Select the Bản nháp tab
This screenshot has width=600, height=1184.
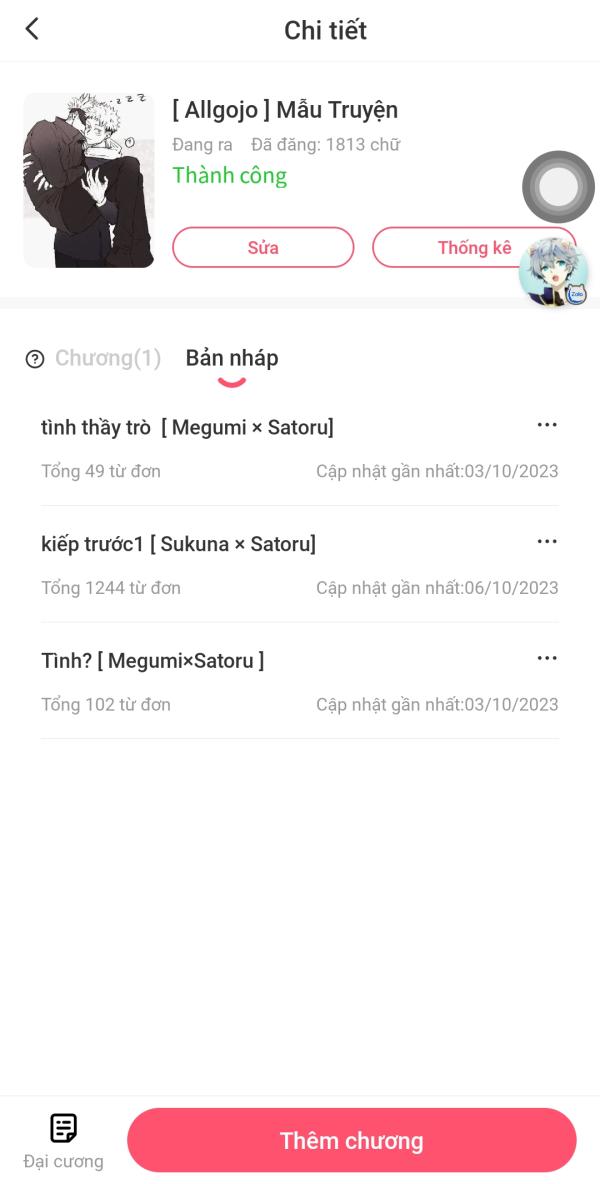tap(232, 358)
